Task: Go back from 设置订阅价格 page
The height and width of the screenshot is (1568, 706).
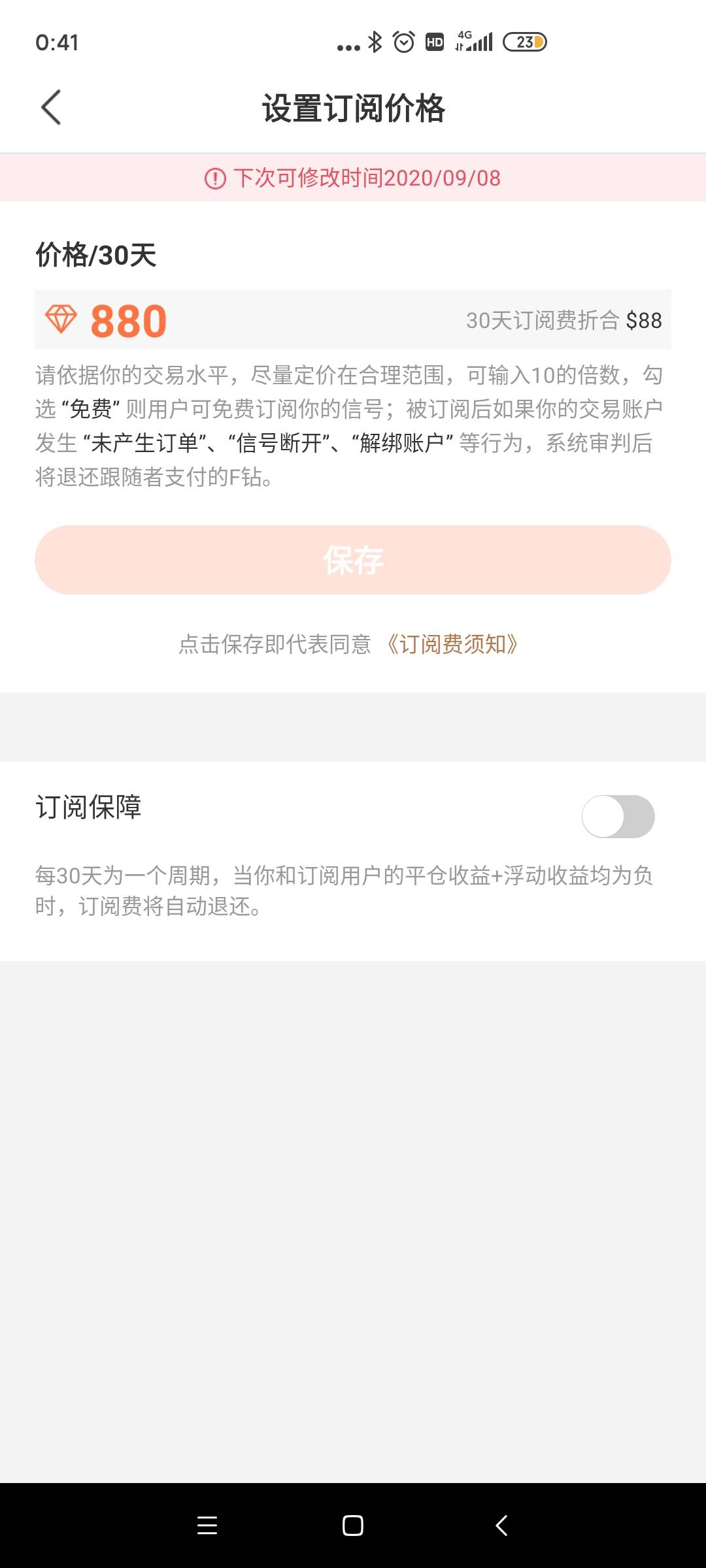Action: click(x=51, y=108)
